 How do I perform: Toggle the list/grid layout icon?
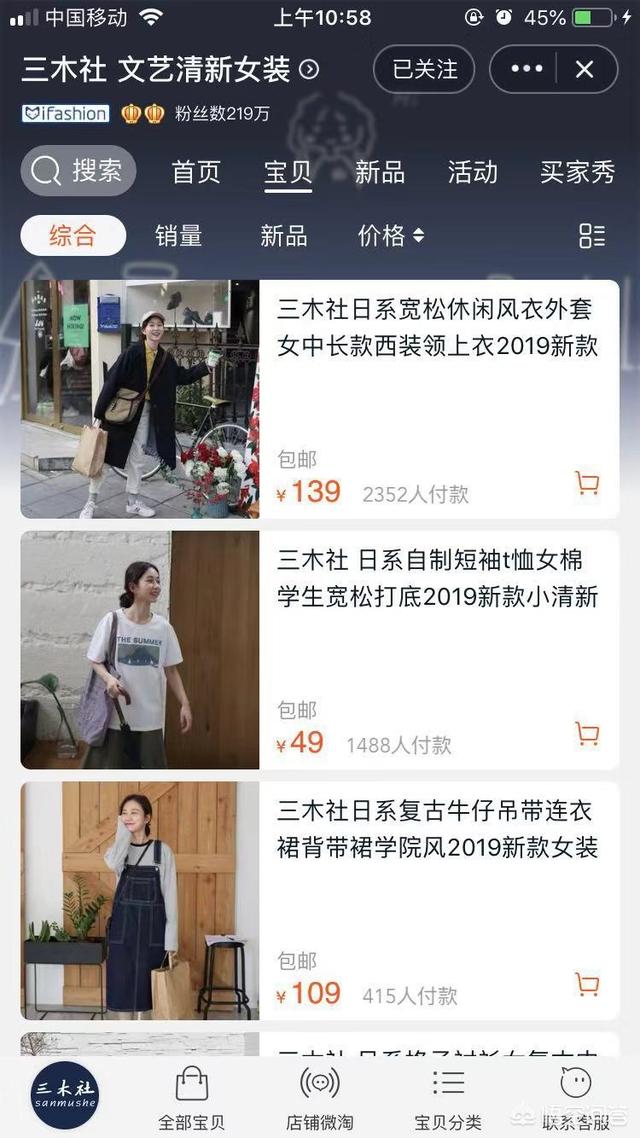pyautogui.click(x=592, y=236)
